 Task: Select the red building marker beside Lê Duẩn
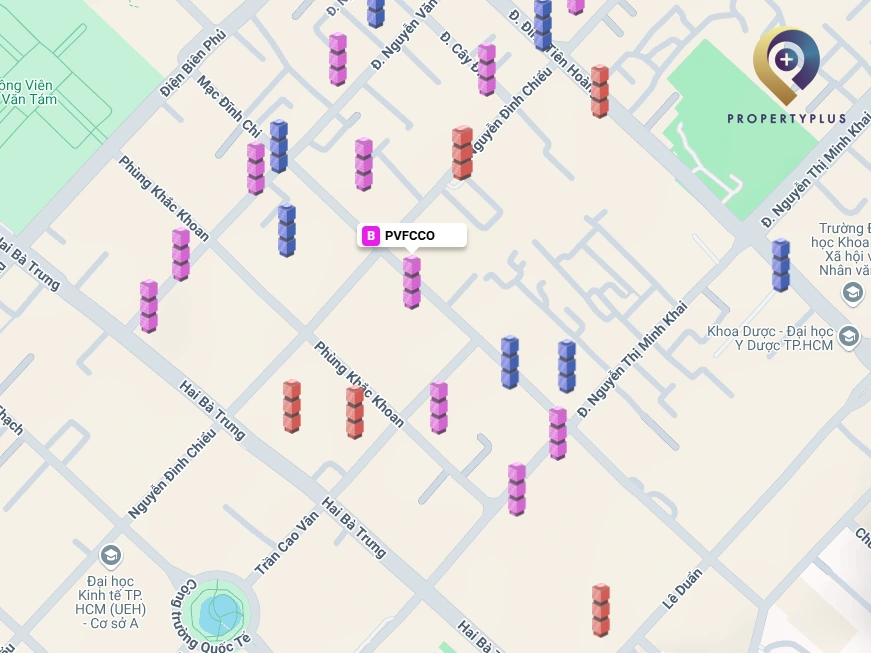pyautogui.click(x=600, y=610)
